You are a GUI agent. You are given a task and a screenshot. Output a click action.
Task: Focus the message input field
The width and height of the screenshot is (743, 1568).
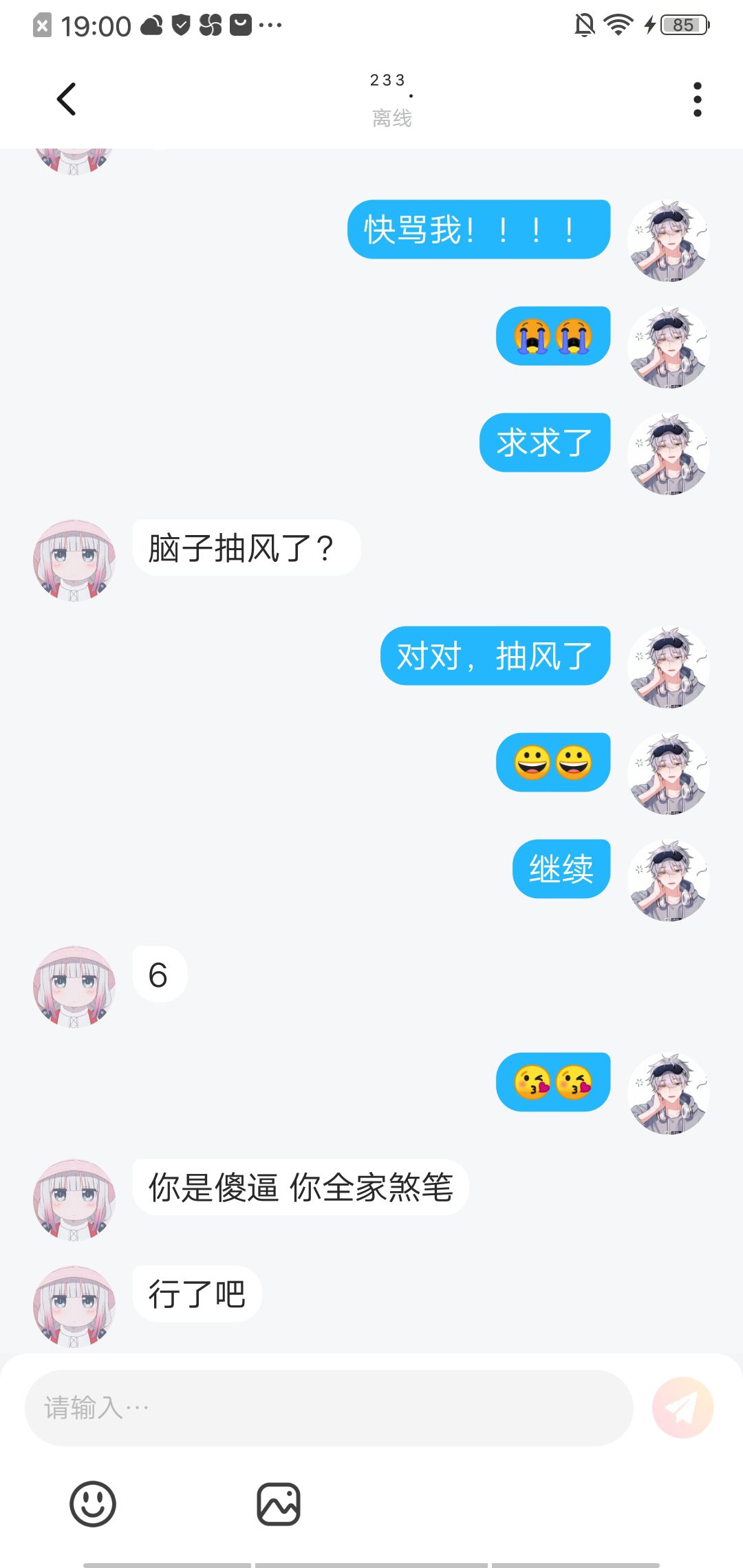click(x=329, y=1408)
